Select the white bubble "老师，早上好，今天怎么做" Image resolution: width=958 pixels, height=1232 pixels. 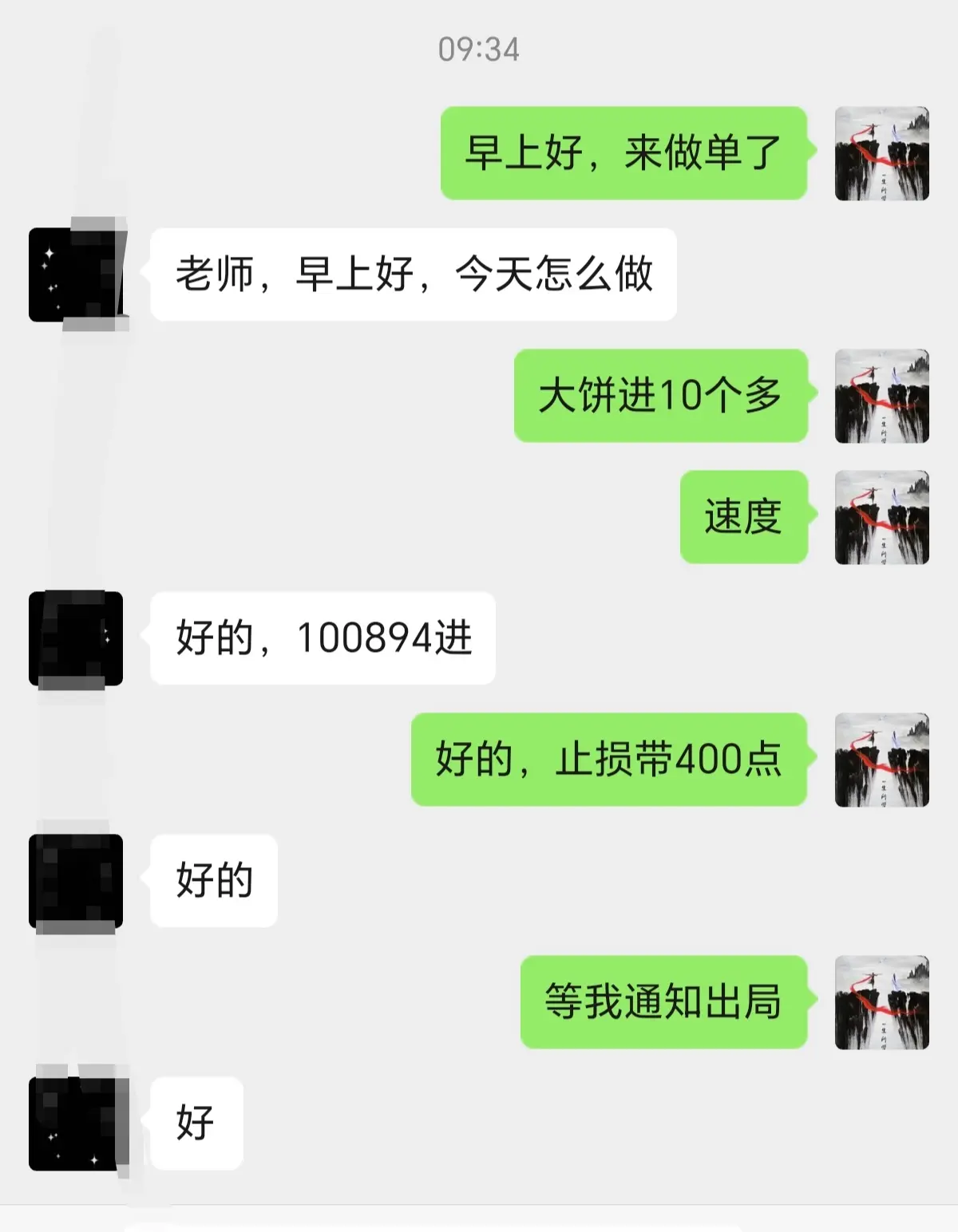click(x=415, y=275)
